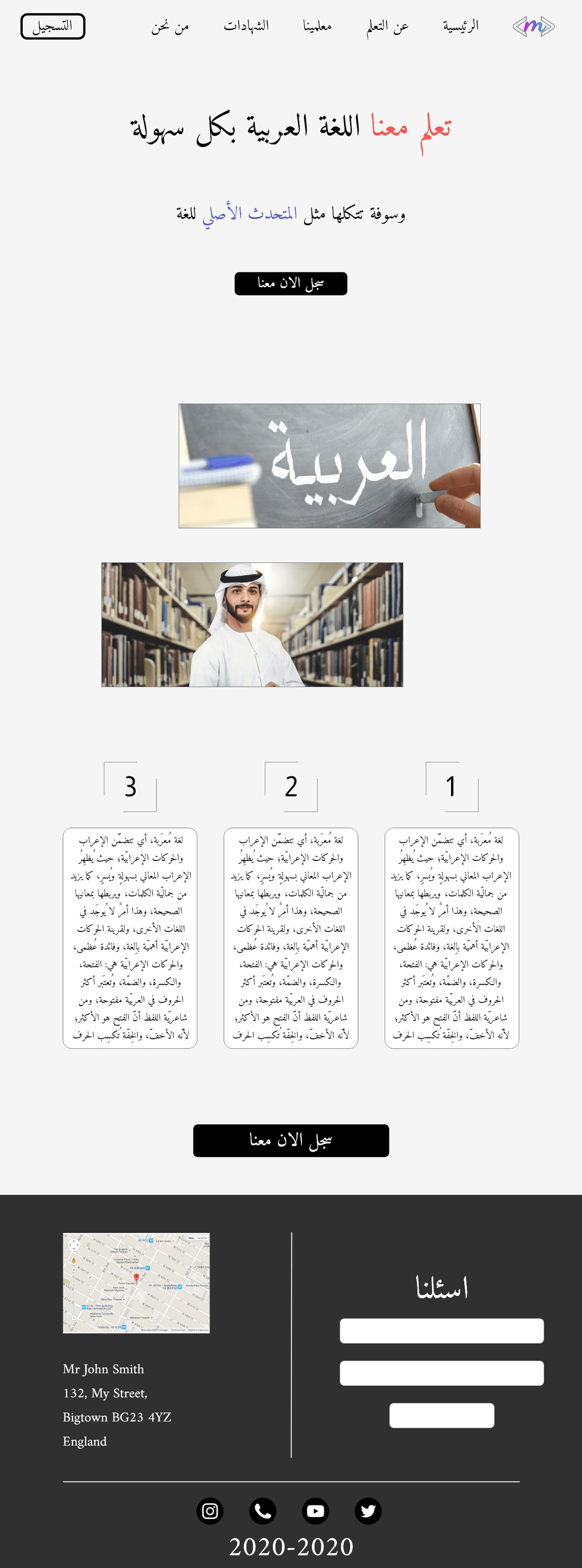Submit the اسئلنا form with the small button
582x1568 pixels.
click(x=441, y=1415)
